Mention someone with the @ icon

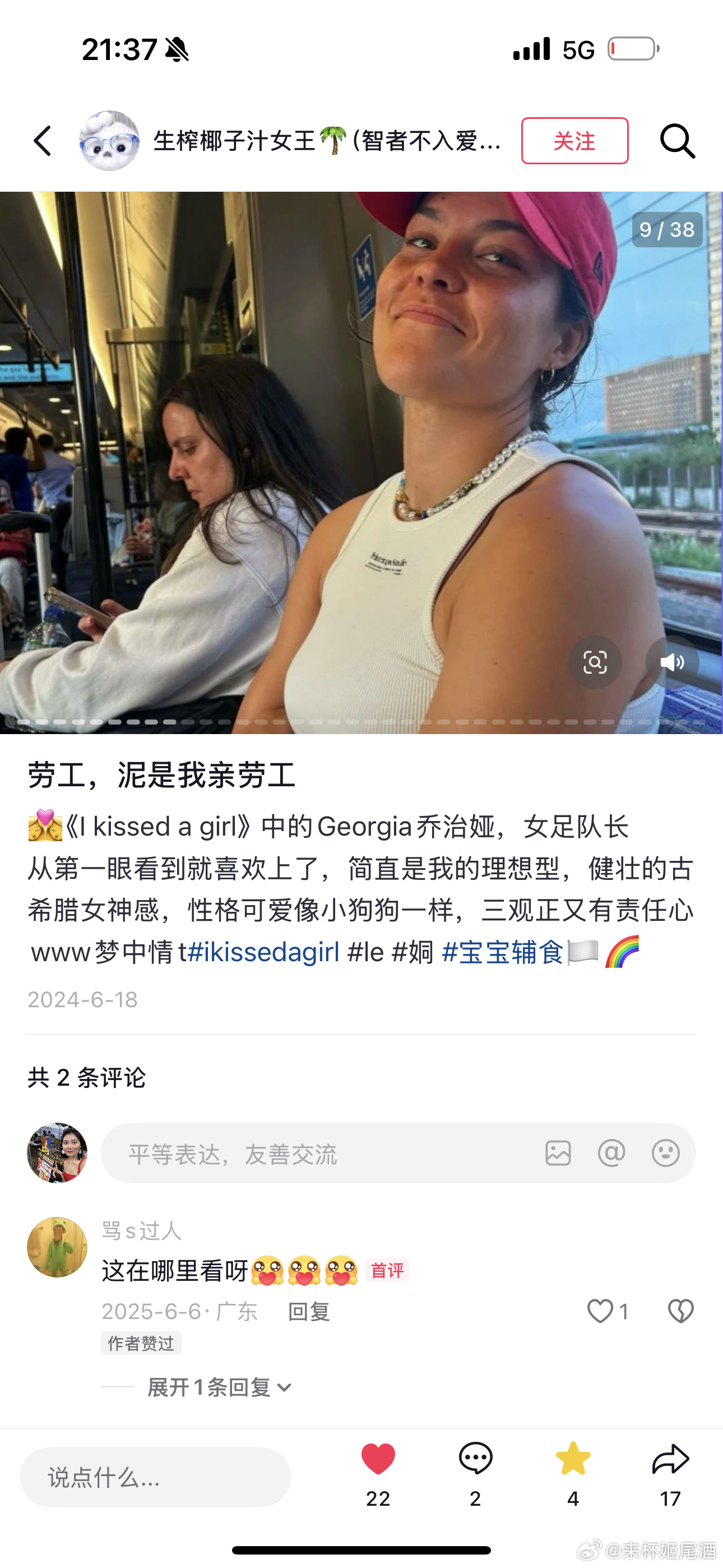[611, 1154]
